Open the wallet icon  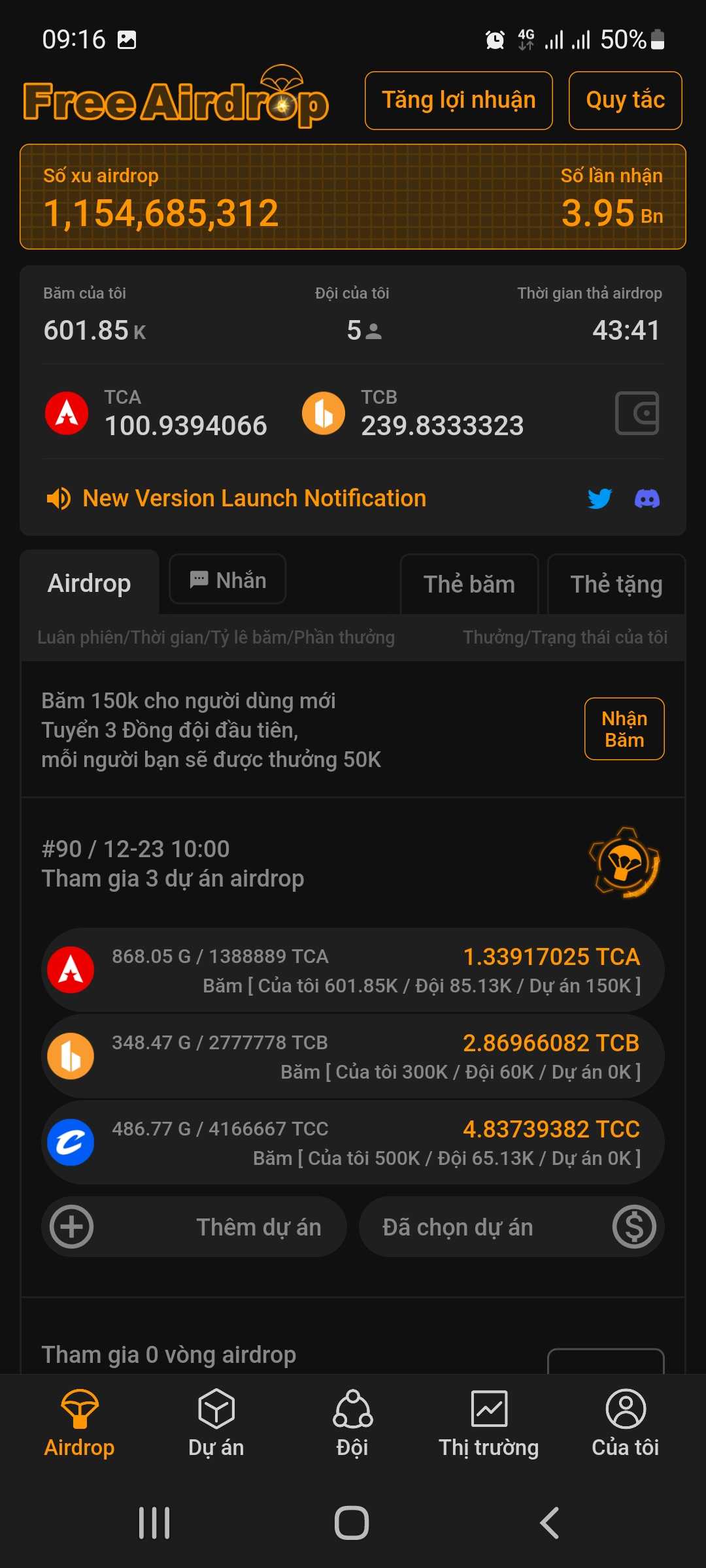point(637,413)
